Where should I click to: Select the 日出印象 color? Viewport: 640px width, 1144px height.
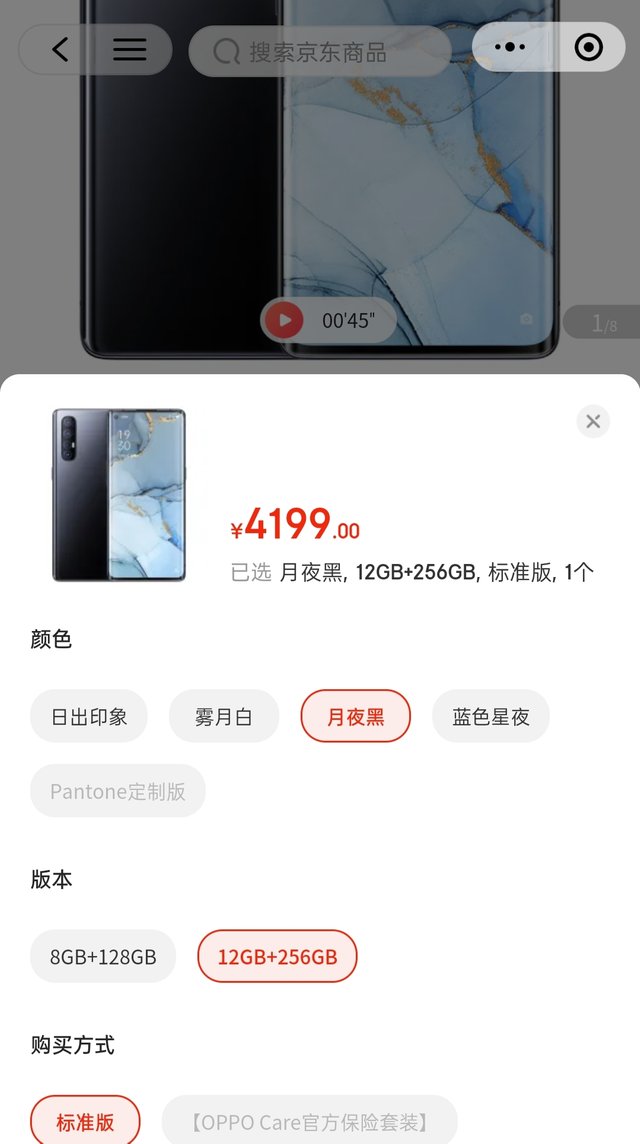point(89,716)
